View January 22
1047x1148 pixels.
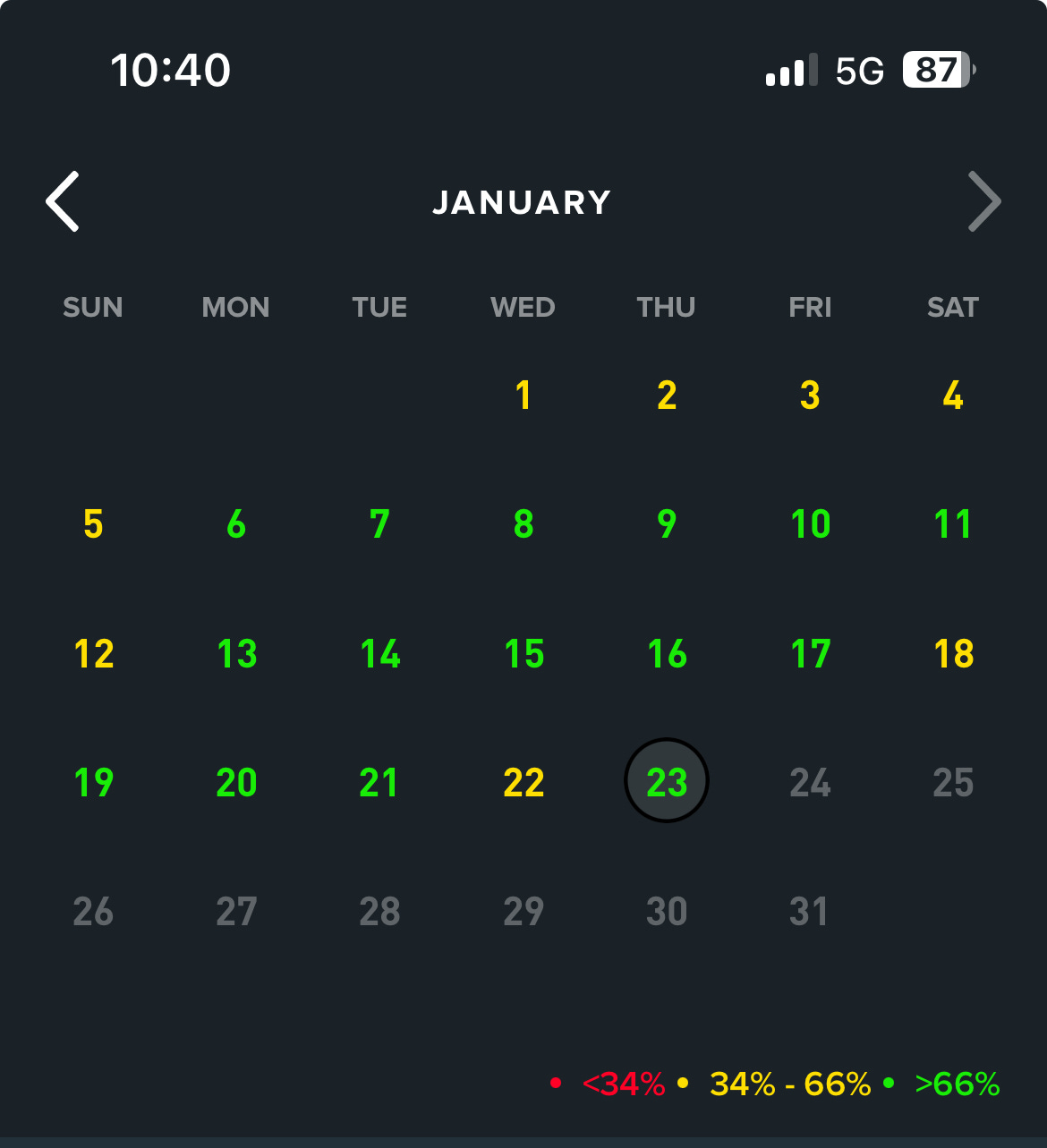coord(523,783)
